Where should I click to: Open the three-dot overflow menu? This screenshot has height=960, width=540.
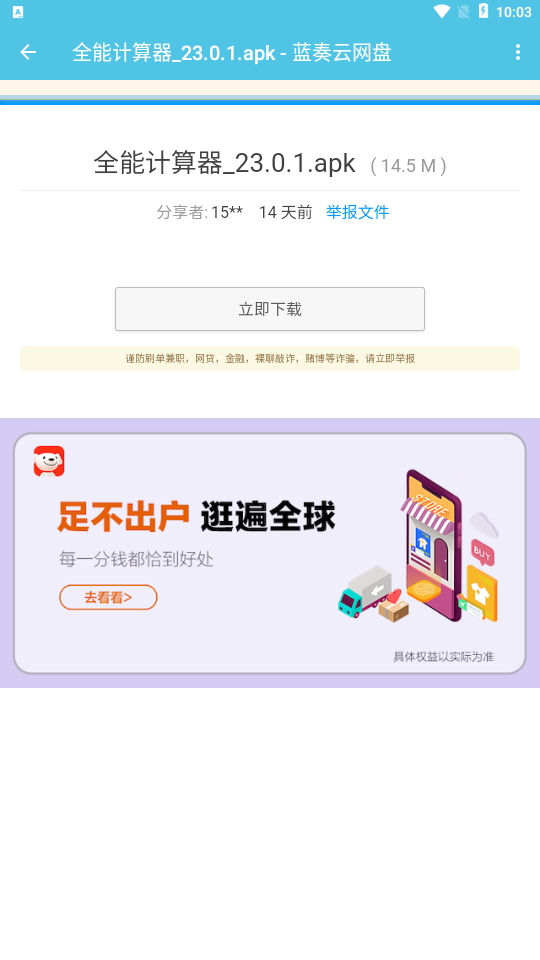[517, 53]
